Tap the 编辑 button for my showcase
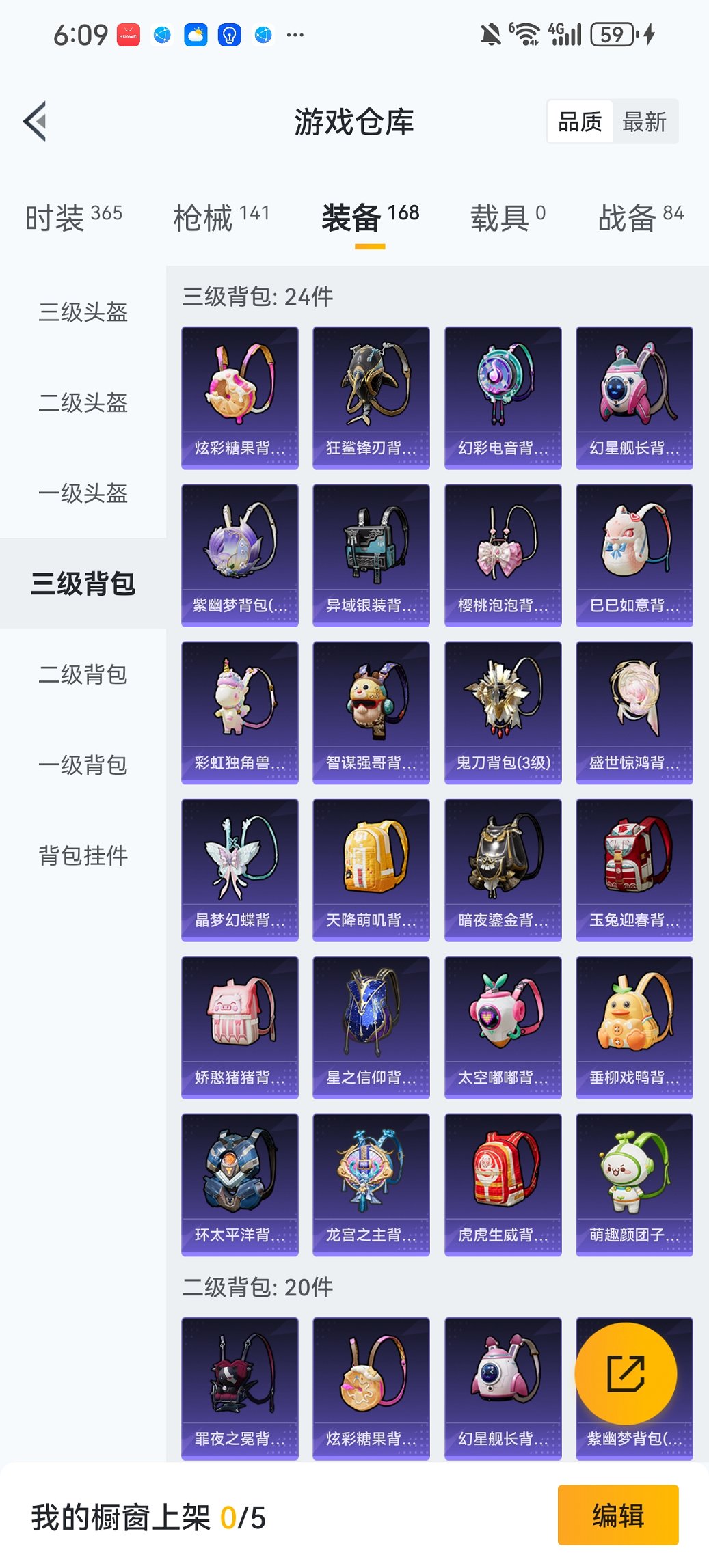 coord(618,1515)
